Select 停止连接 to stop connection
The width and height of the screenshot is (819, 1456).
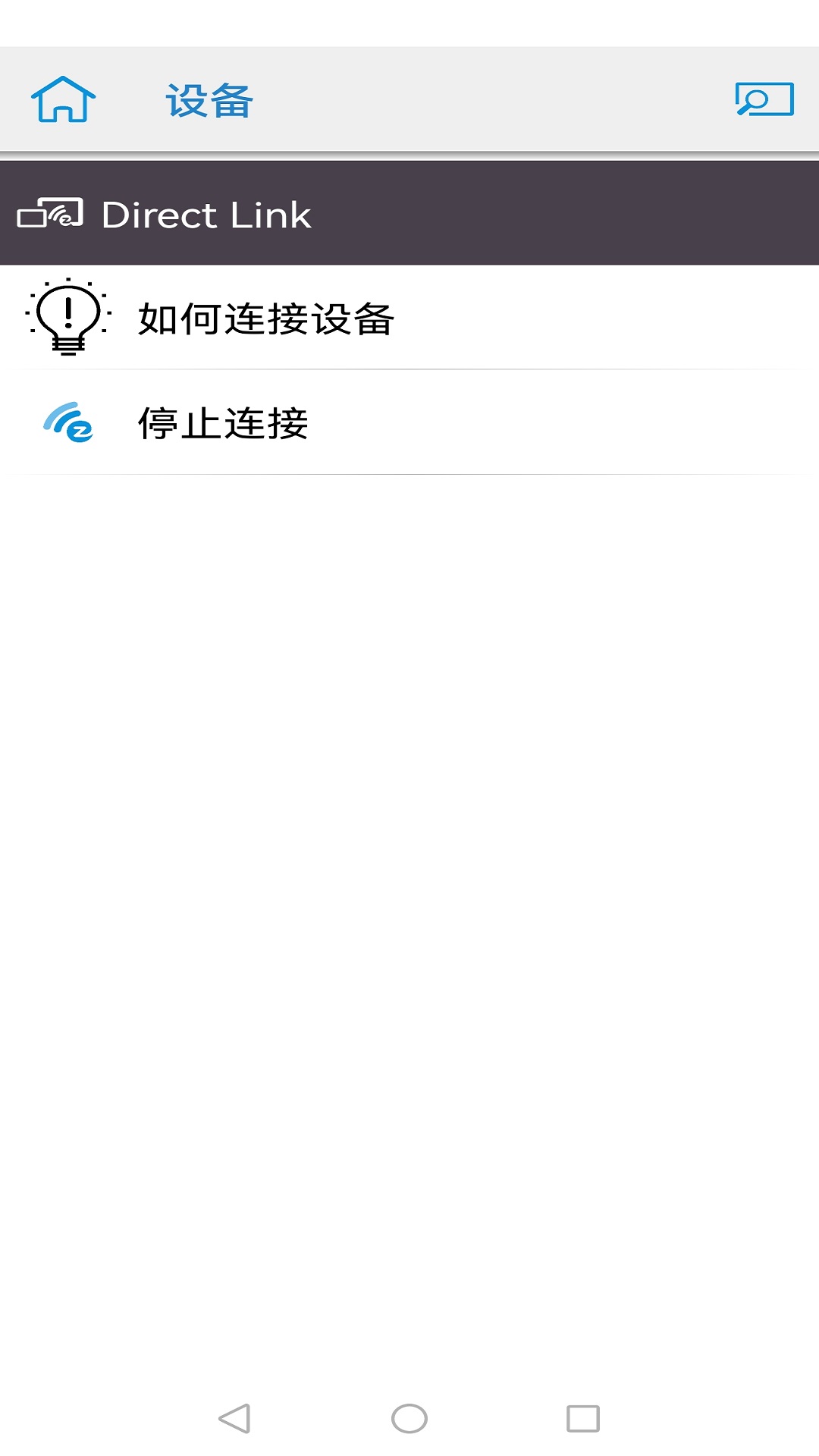223,423
